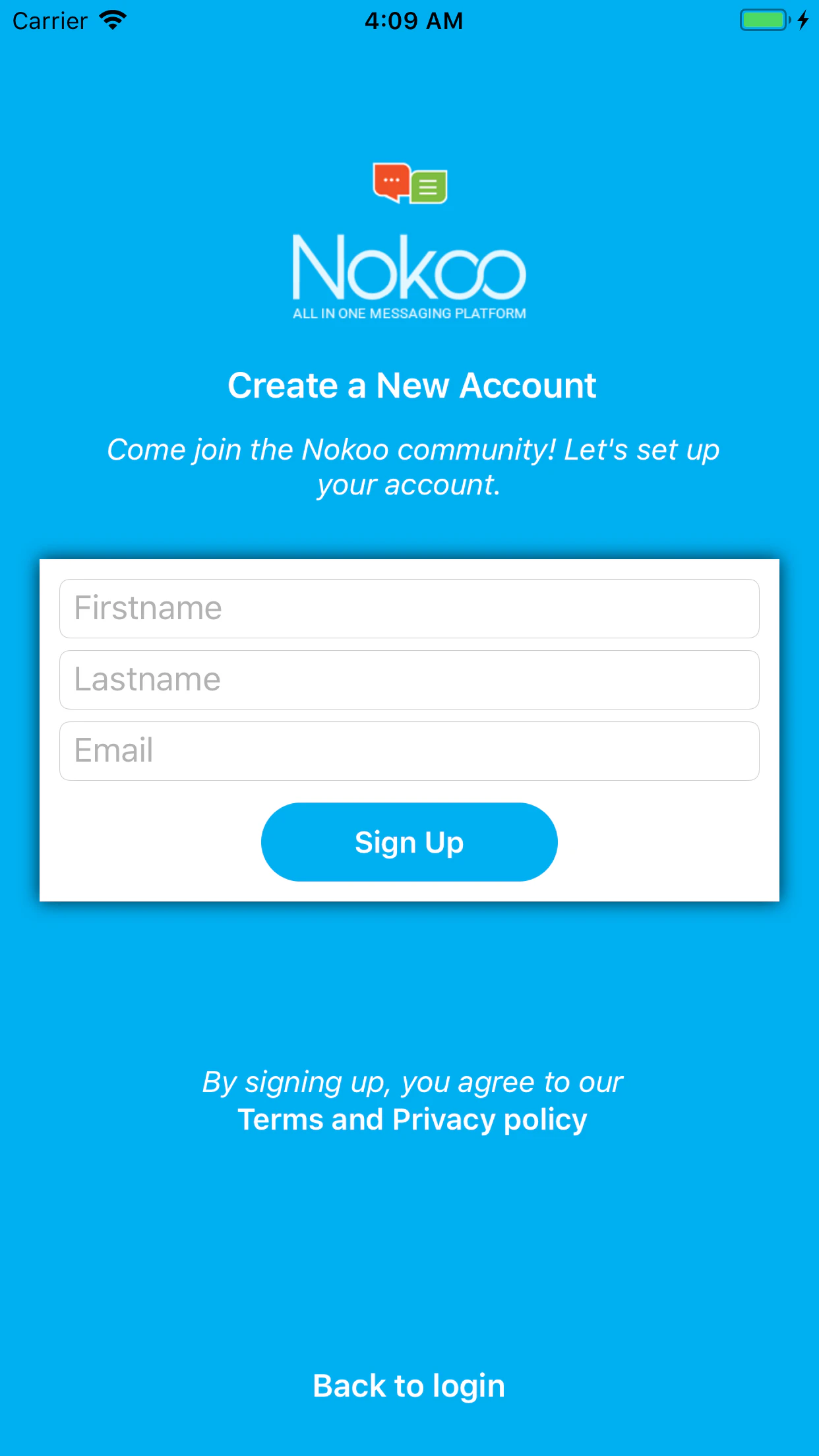Select the Lastname input field
Viewport: 819px width, 1456px height.
(409, 679)
